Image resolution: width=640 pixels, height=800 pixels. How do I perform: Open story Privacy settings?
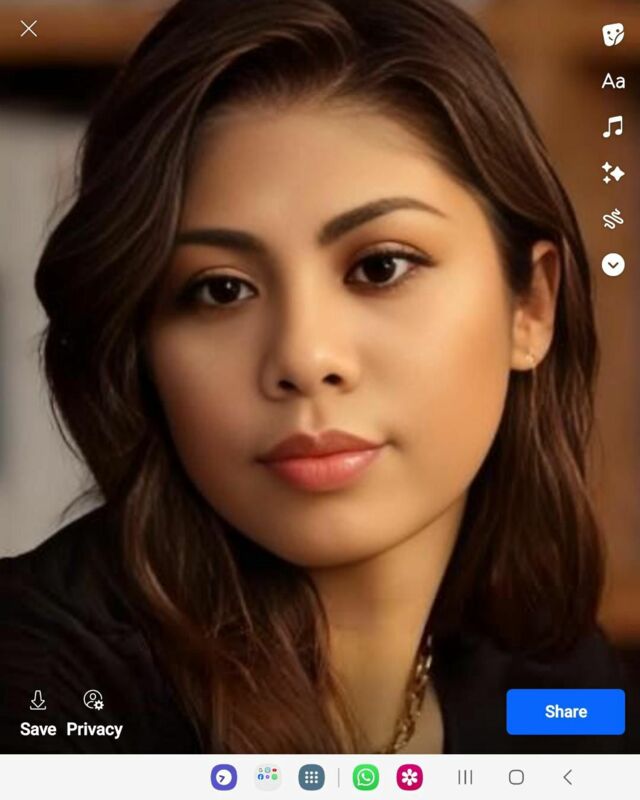[x=94, y=713]
